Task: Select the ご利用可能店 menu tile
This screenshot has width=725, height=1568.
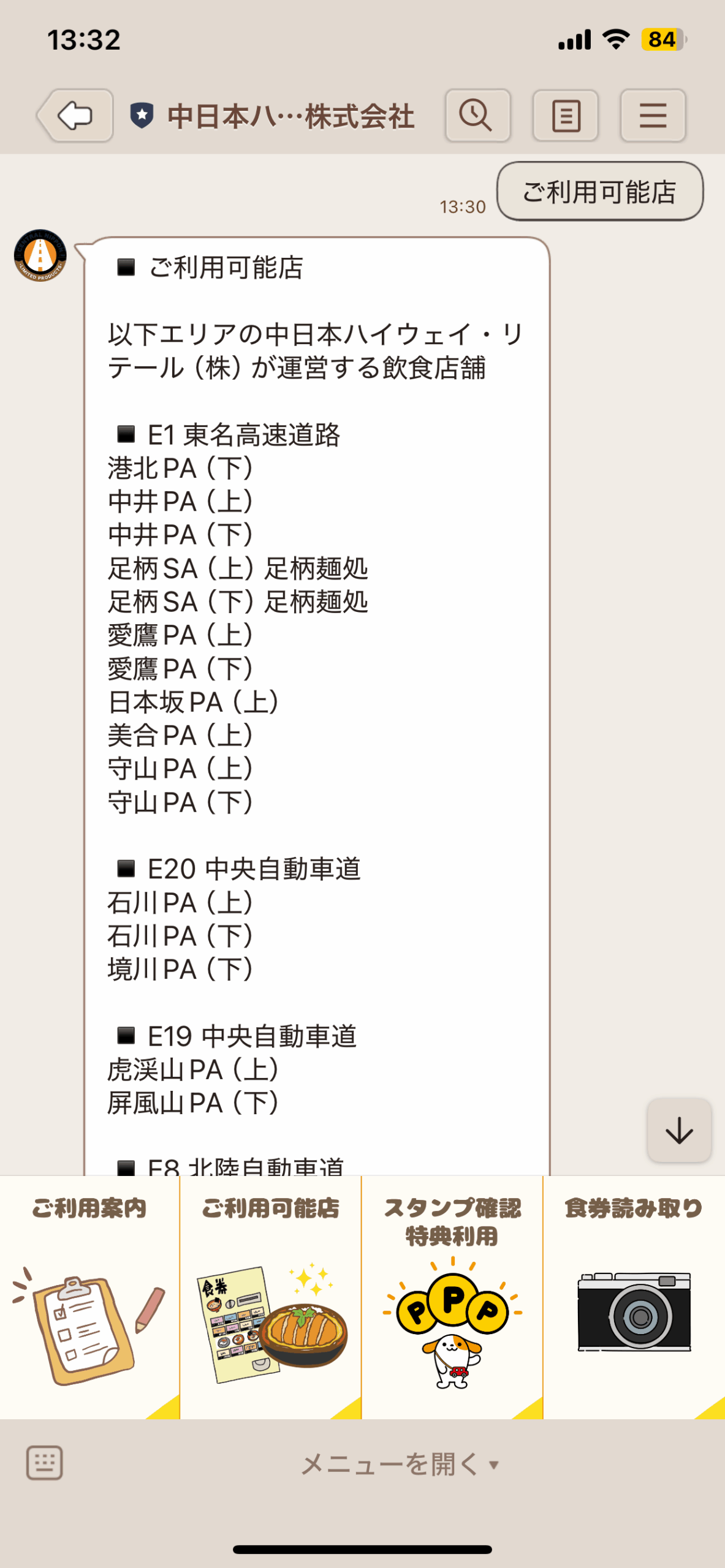Action: (x=271, y=1297)
